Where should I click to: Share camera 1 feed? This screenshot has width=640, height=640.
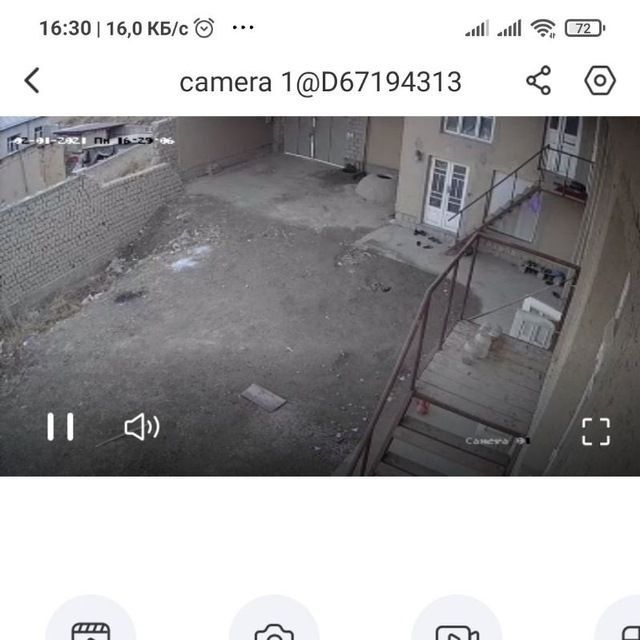[538, 81]
